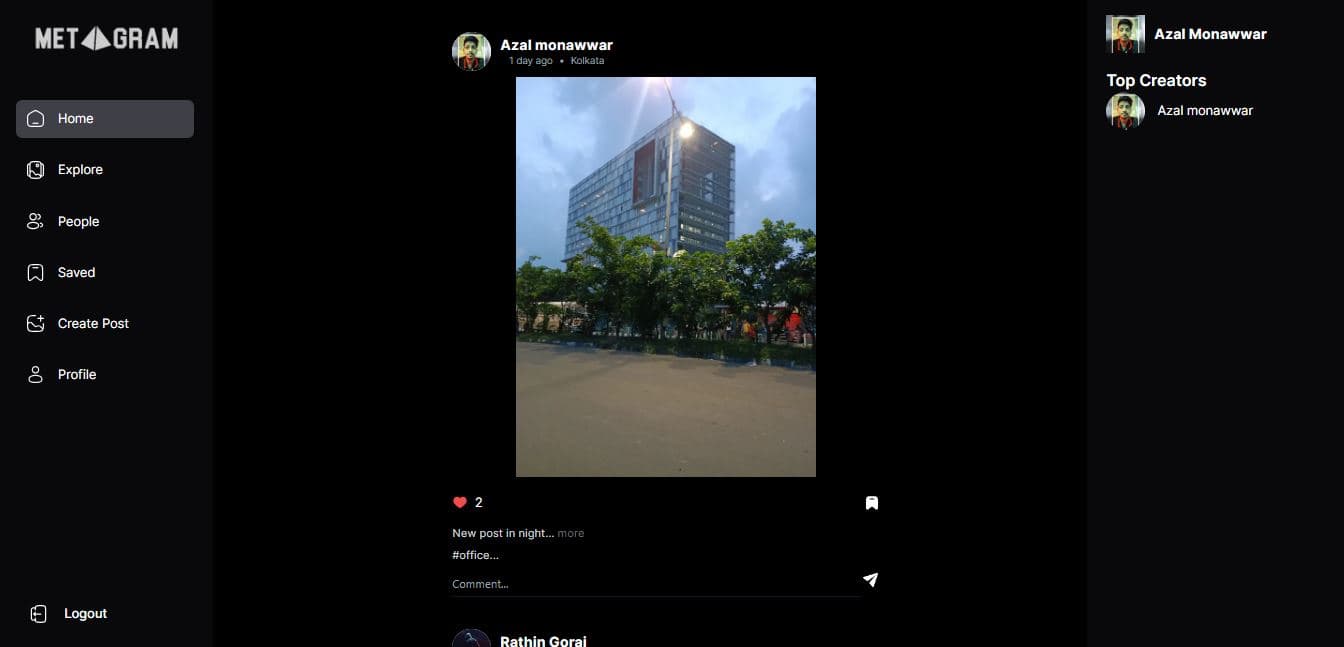Go to the Home section
The height and width of the screenshot is (647, 1344).
point(105,119)
